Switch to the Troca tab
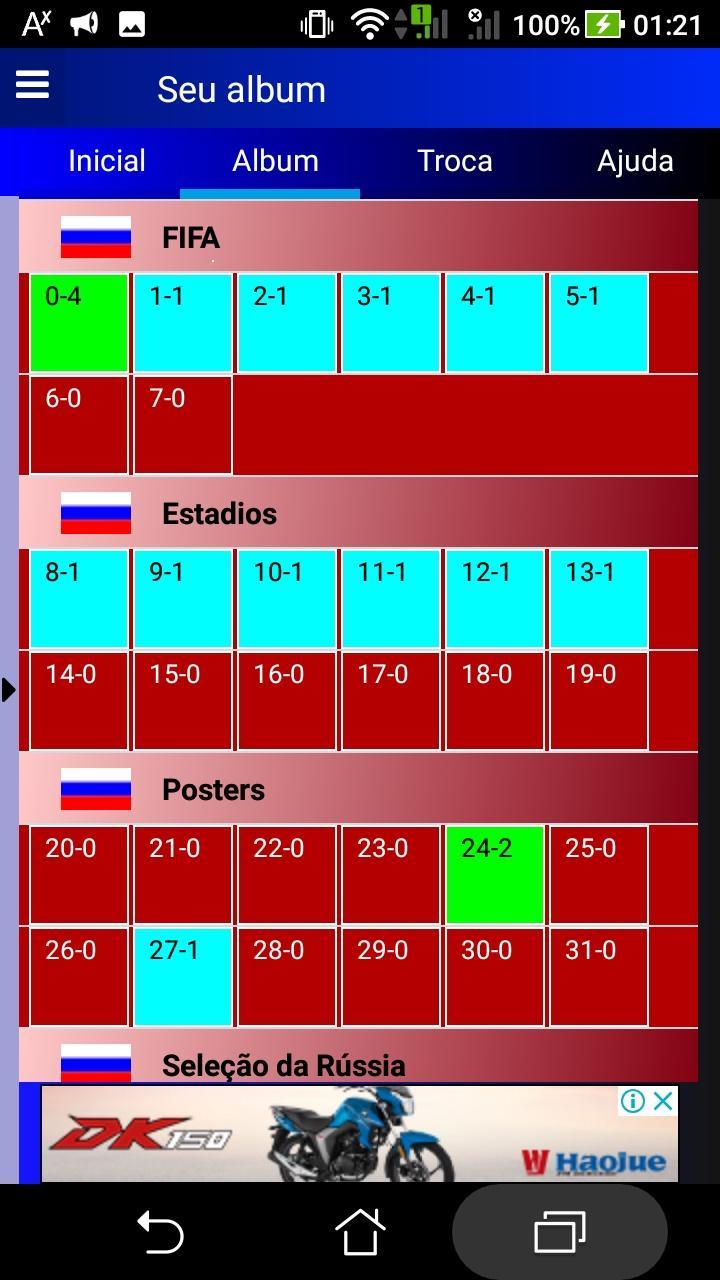The image size is (720, 1280). [x=455, y=161]
